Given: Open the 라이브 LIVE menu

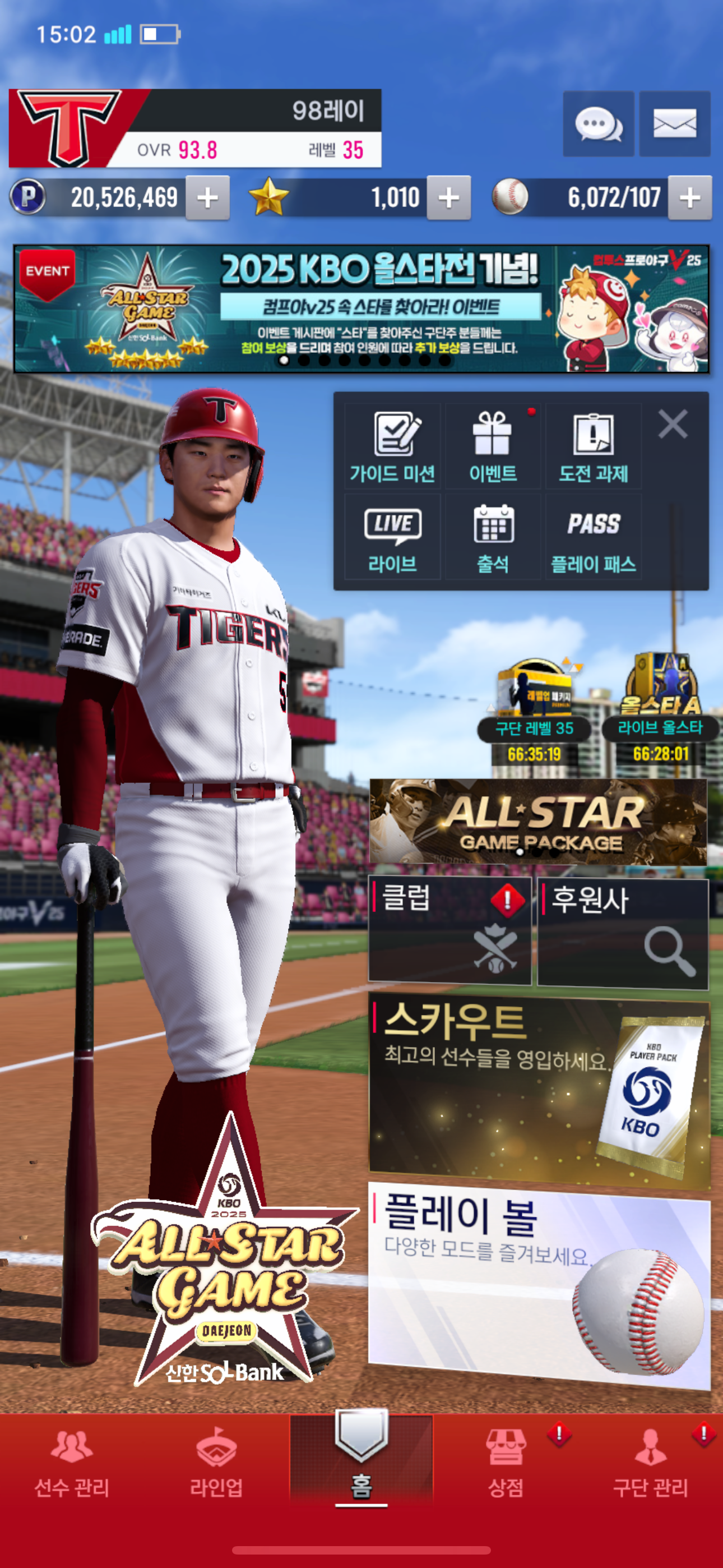Looking at the screenshot, I should [x=392, y=537].
